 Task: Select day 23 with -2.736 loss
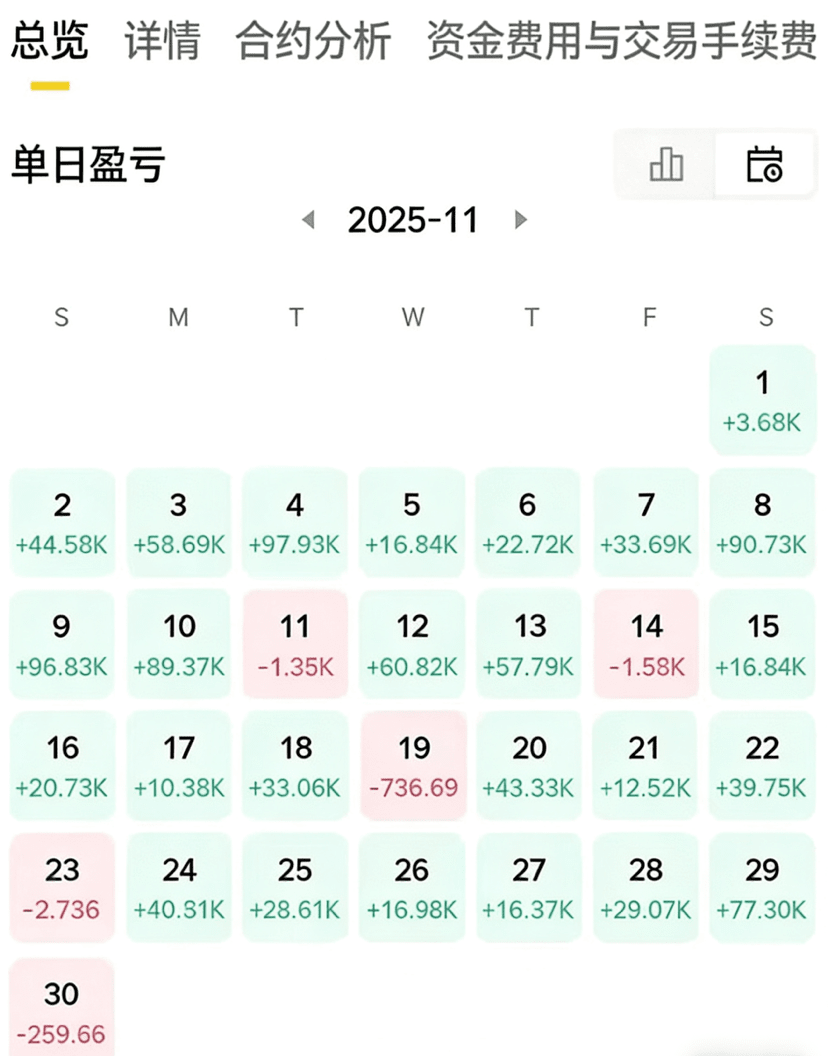pos(62,887)
